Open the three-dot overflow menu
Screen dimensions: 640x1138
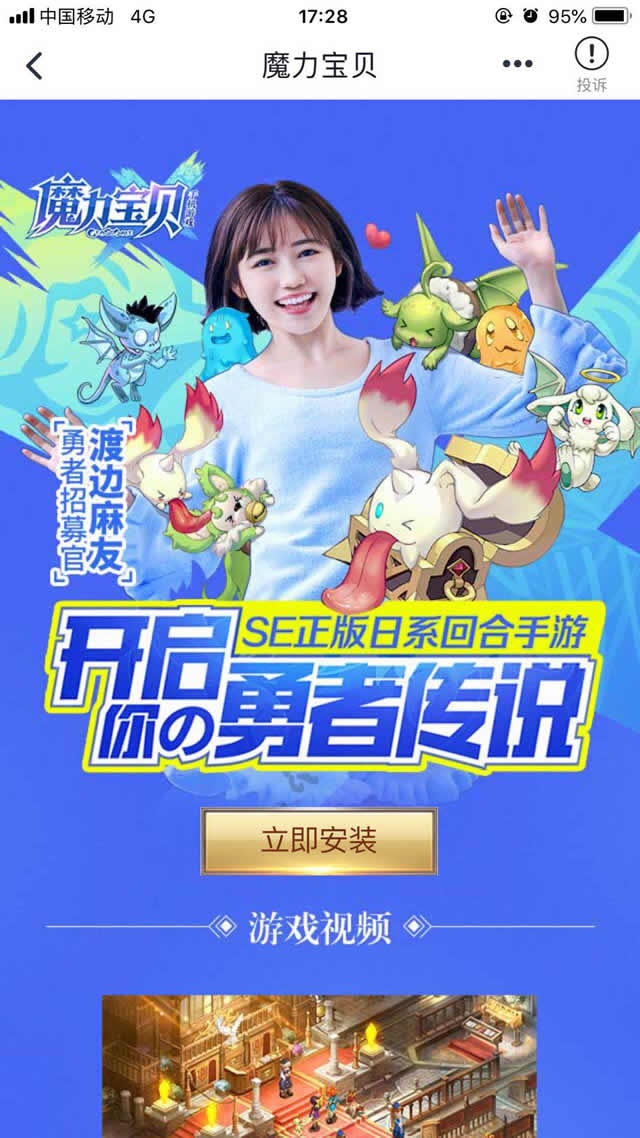click(x=517, y=65)
